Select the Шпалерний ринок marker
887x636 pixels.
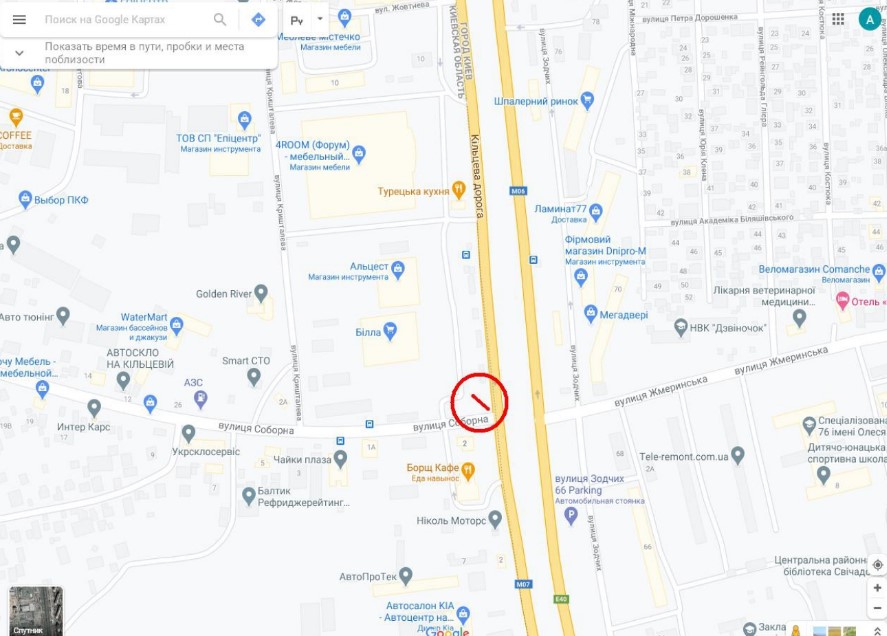click(588, 100)
